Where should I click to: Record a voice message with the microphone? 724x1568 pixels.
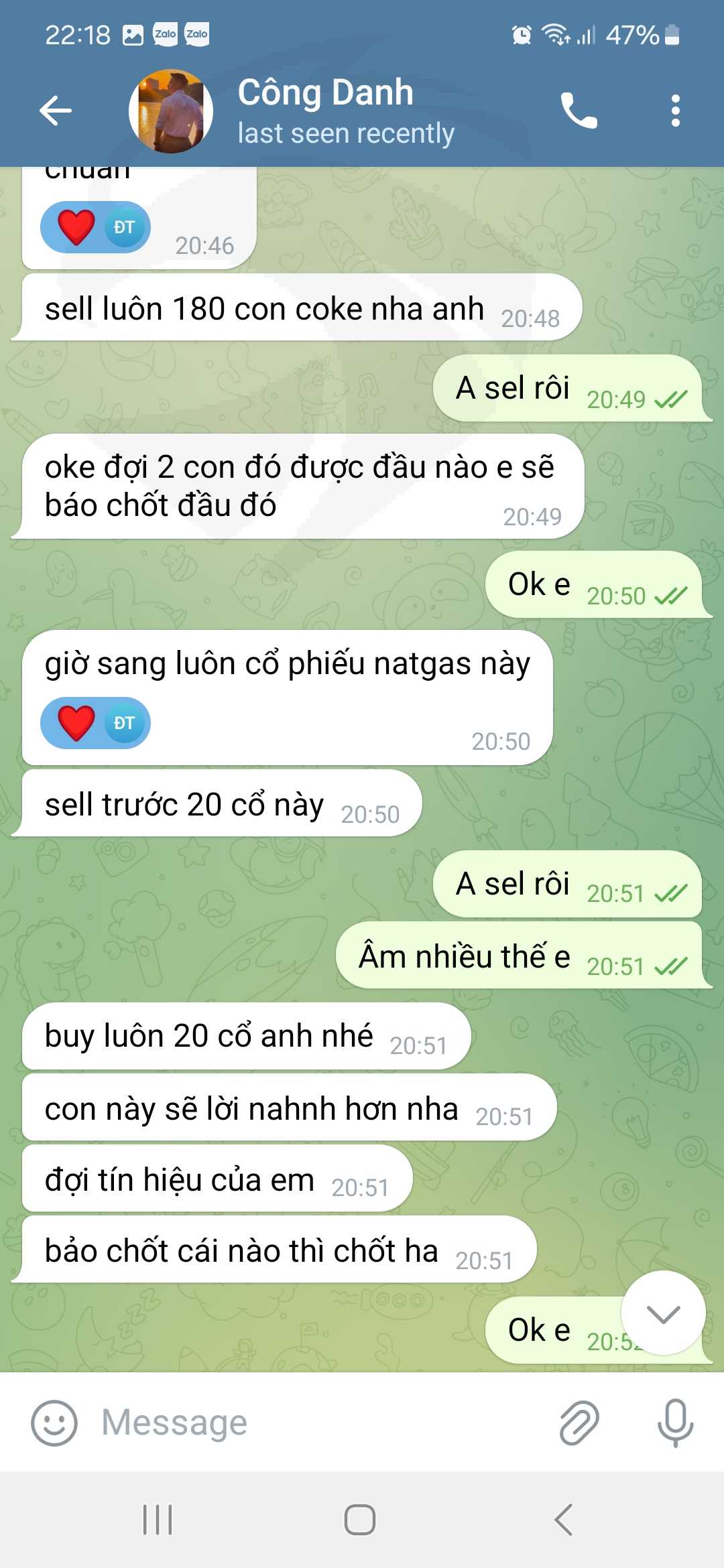(x=675, y=1423)
